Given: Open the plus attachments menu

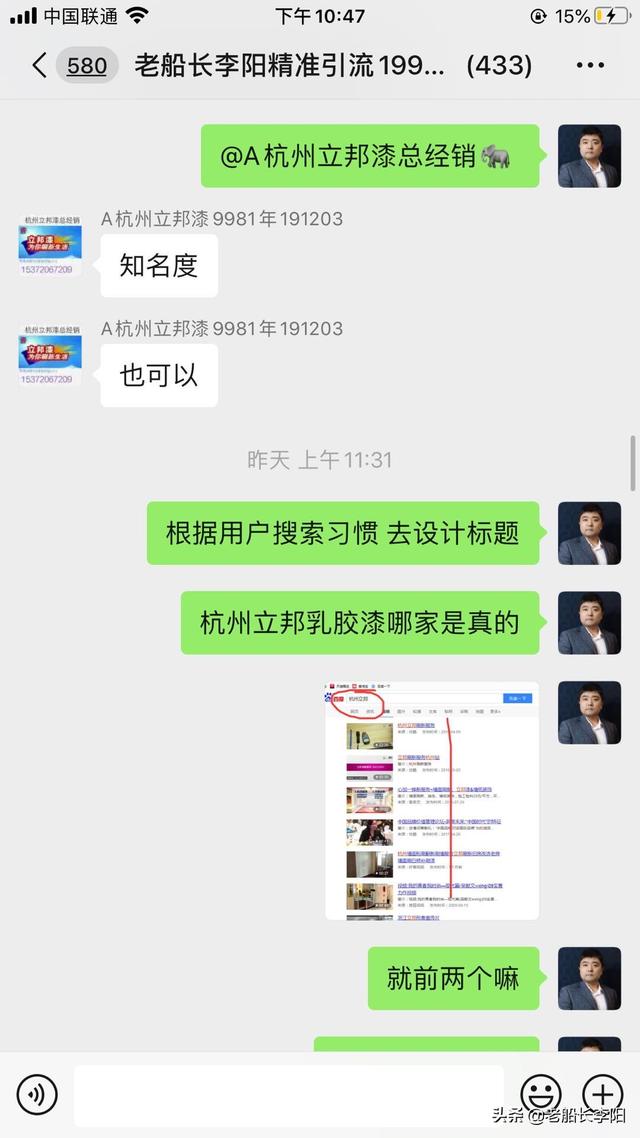Looking at the screenshot, I should [x=603, y=1094].
